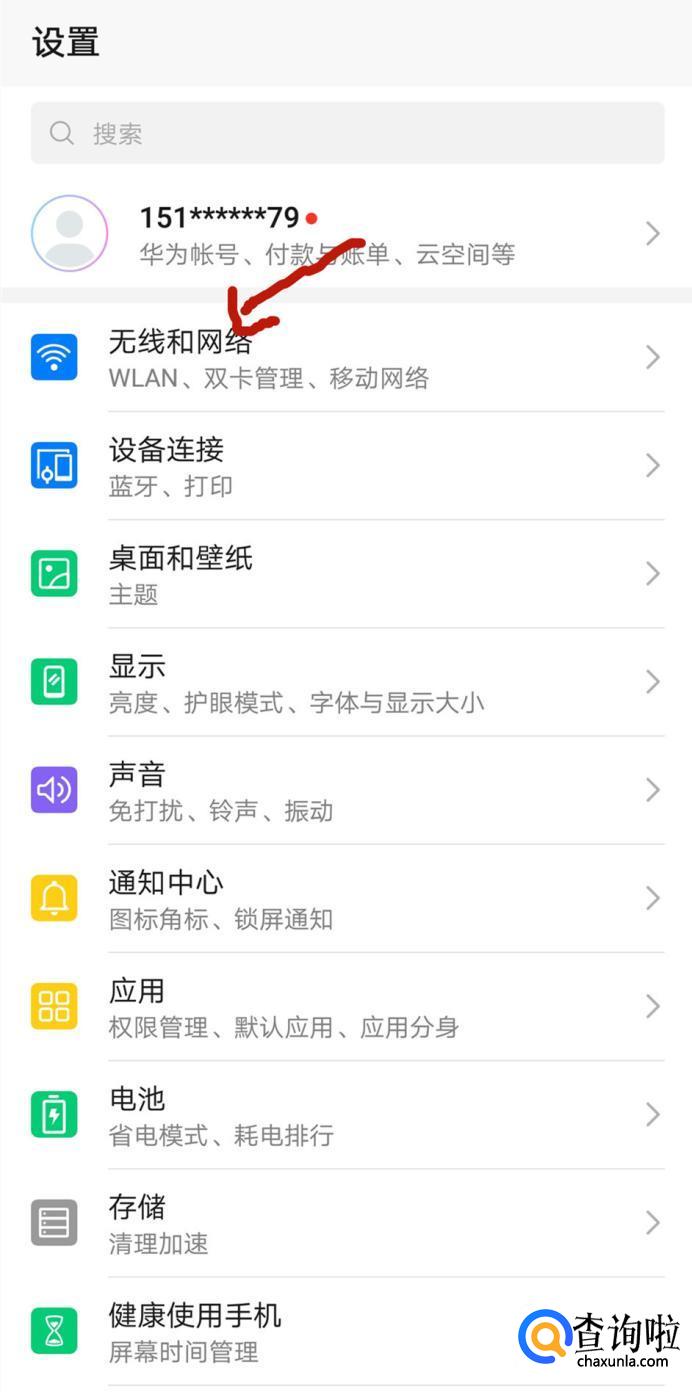692x1392 pixels.
Task: Open 桌面和壁纸 settings
Action: coord(347,574)
